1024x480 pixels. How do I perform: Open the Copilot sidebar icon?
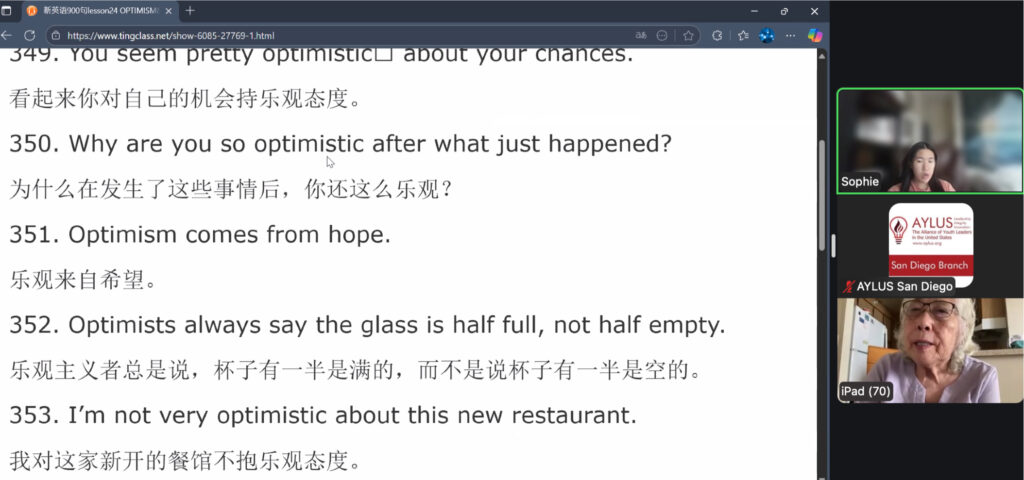815,35
